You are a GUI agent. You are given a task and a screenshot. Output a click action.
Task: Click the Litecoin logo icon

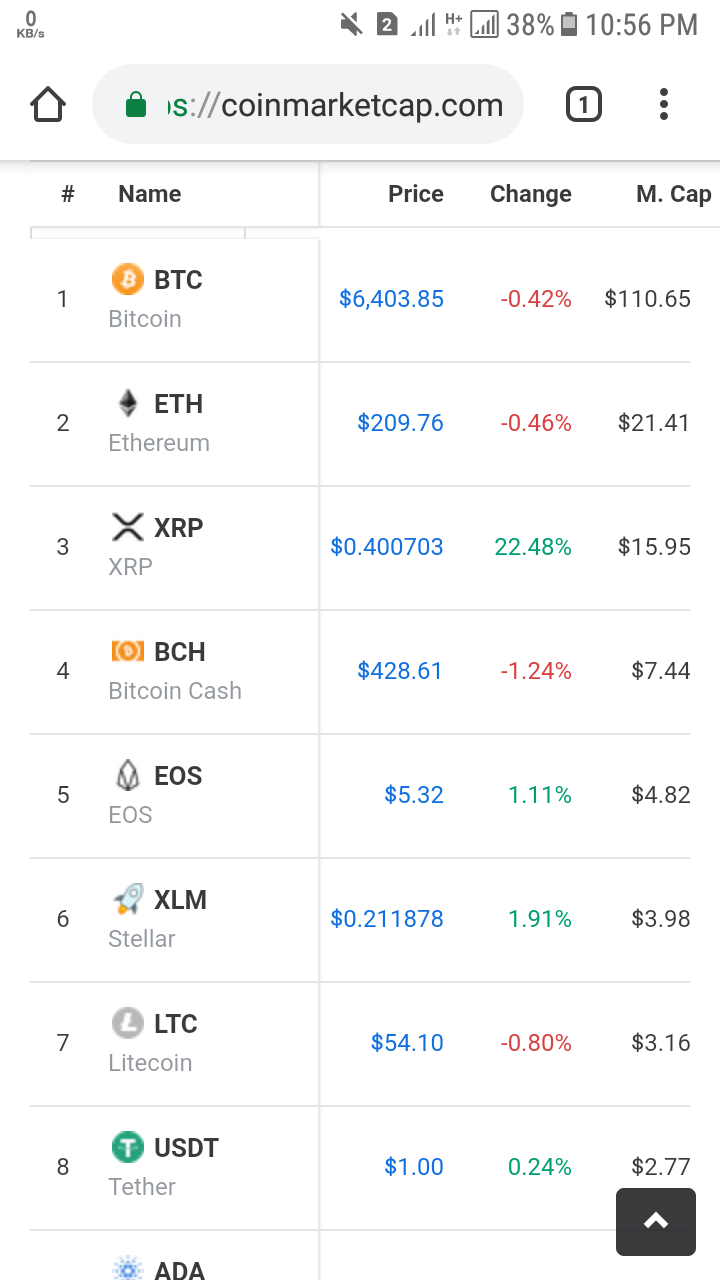[126, 1024]
